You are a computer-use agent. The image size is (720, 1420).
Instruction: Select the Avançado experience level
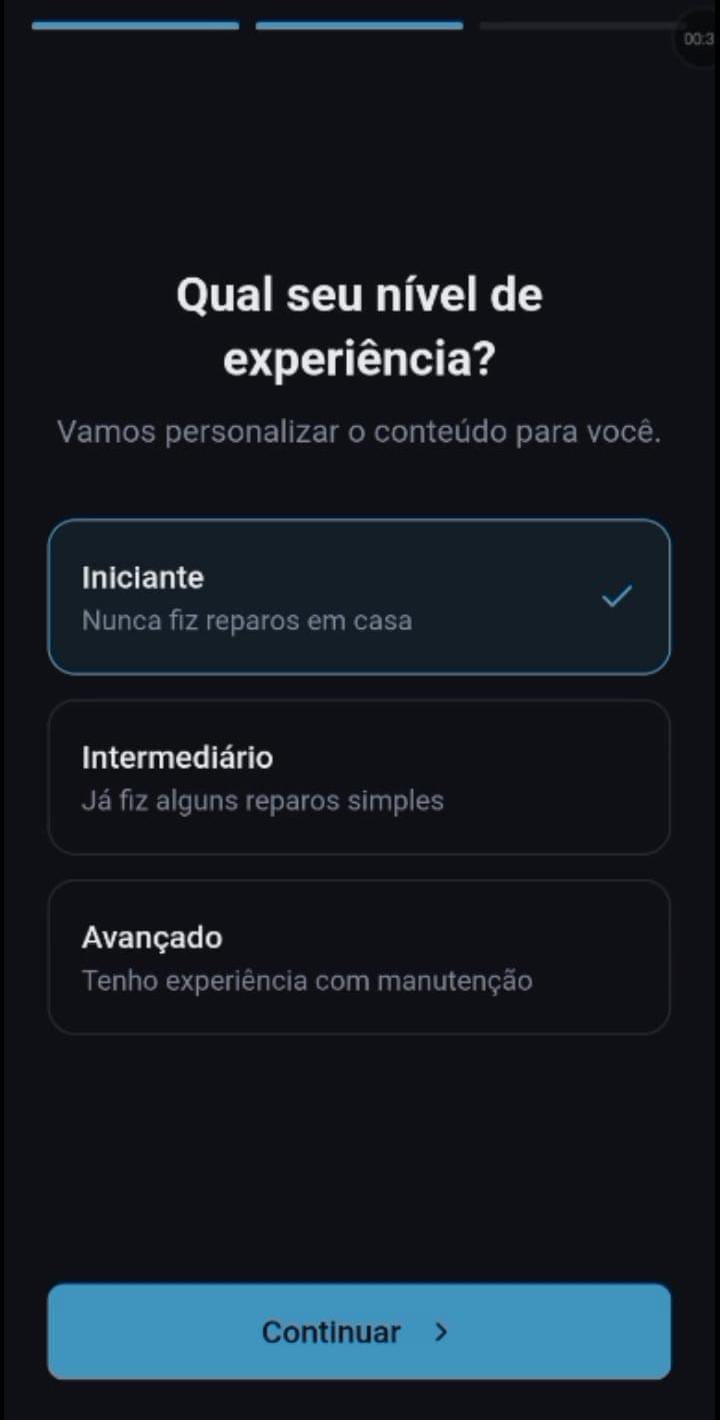click(358, 957)
